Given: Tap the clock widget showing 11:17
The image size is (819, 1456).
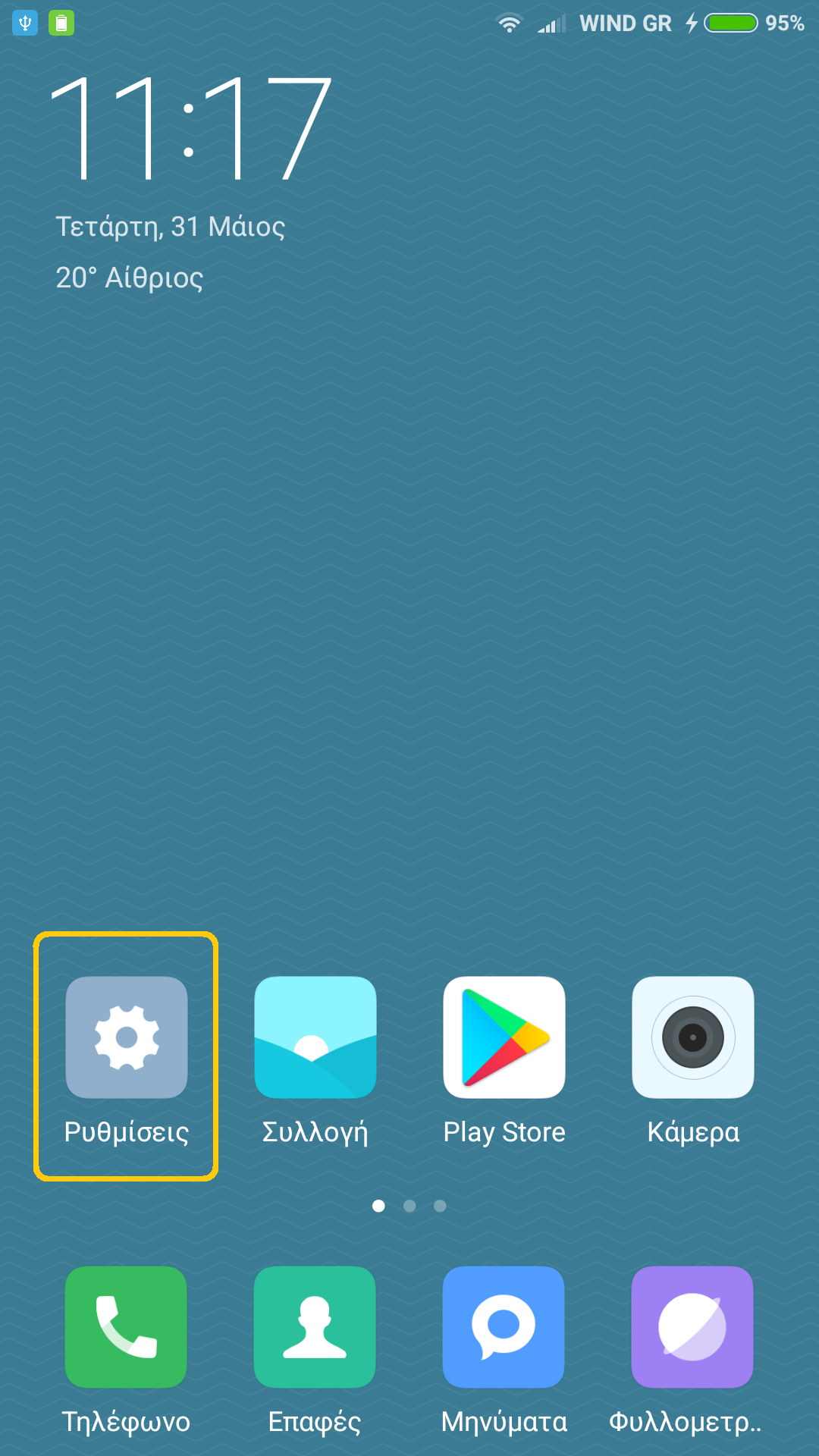Looking at the screenshot, I should pyautogui.click(x=191, y=129).
